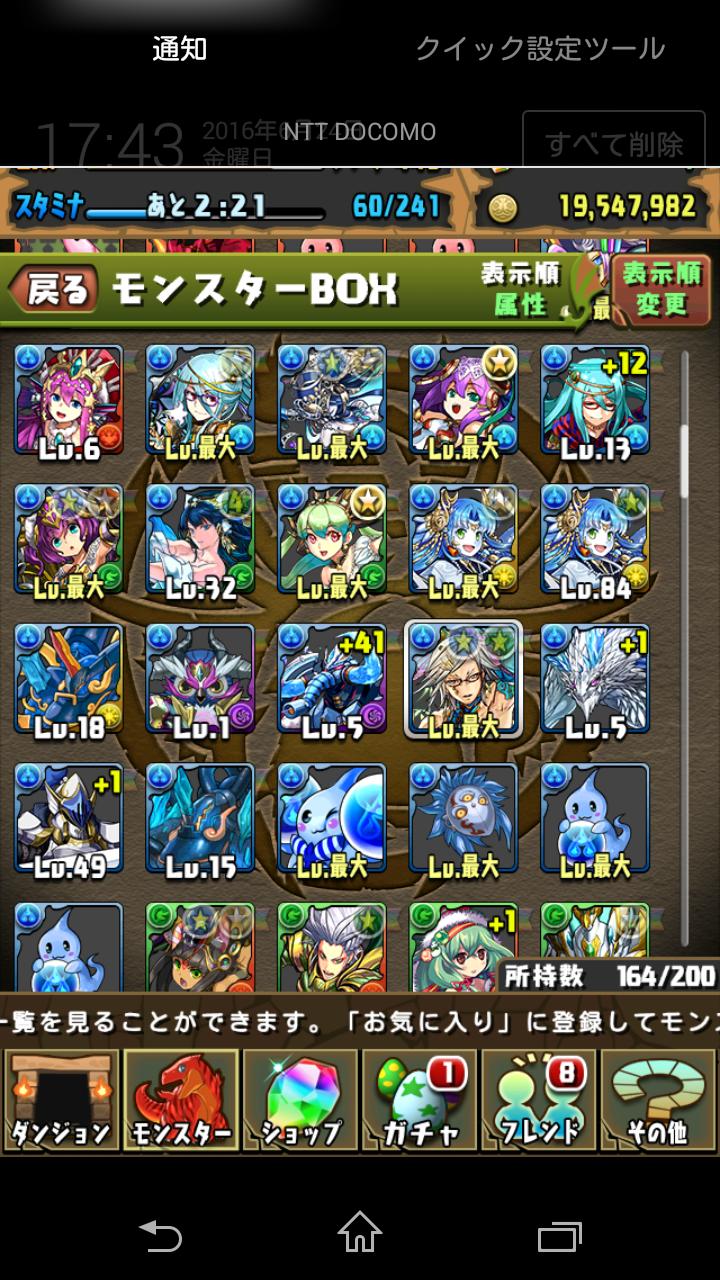This screenshot has height=1280, width=720.
Task: Tap the system home button
Action: point(360,1230)
